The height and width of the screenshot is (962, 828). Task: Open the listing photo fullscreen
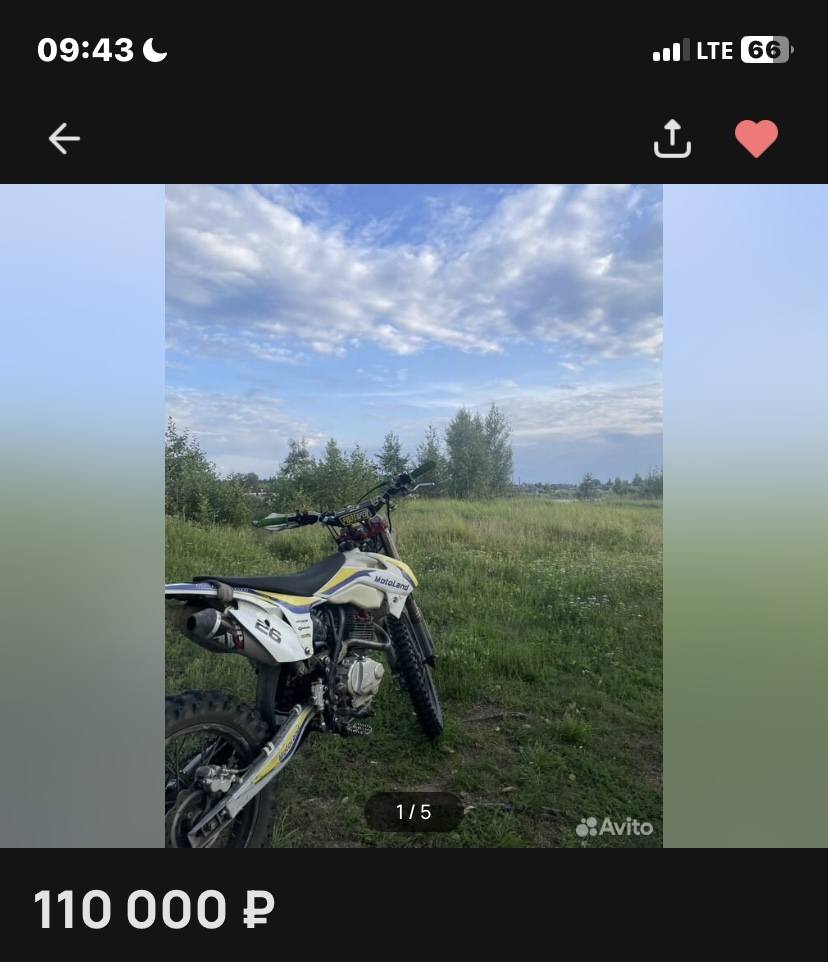pyautogui.click(x=413, y=515)
